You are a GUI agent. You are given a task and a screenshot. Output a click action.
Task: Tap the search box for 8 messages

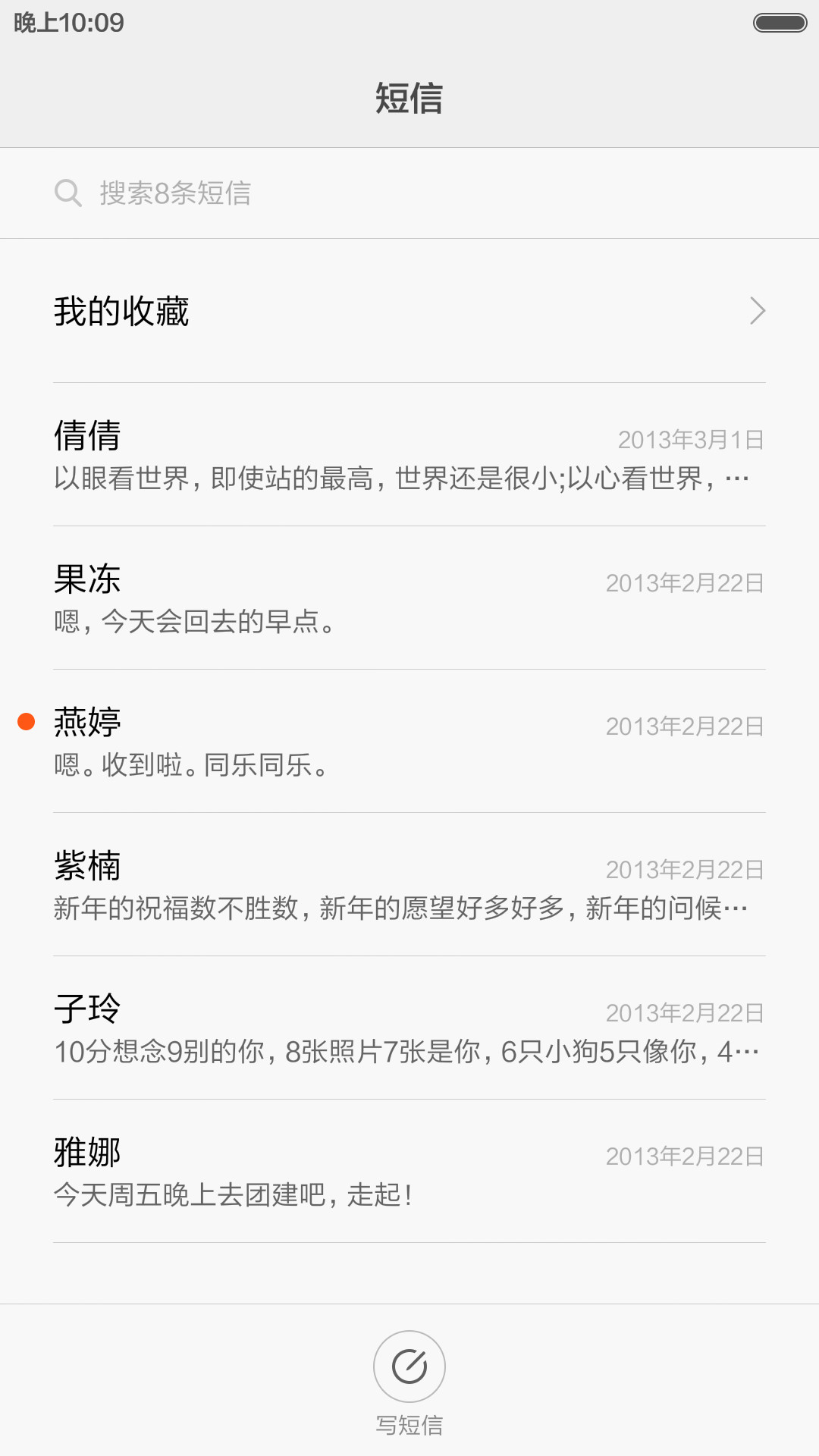pos(409,193)
